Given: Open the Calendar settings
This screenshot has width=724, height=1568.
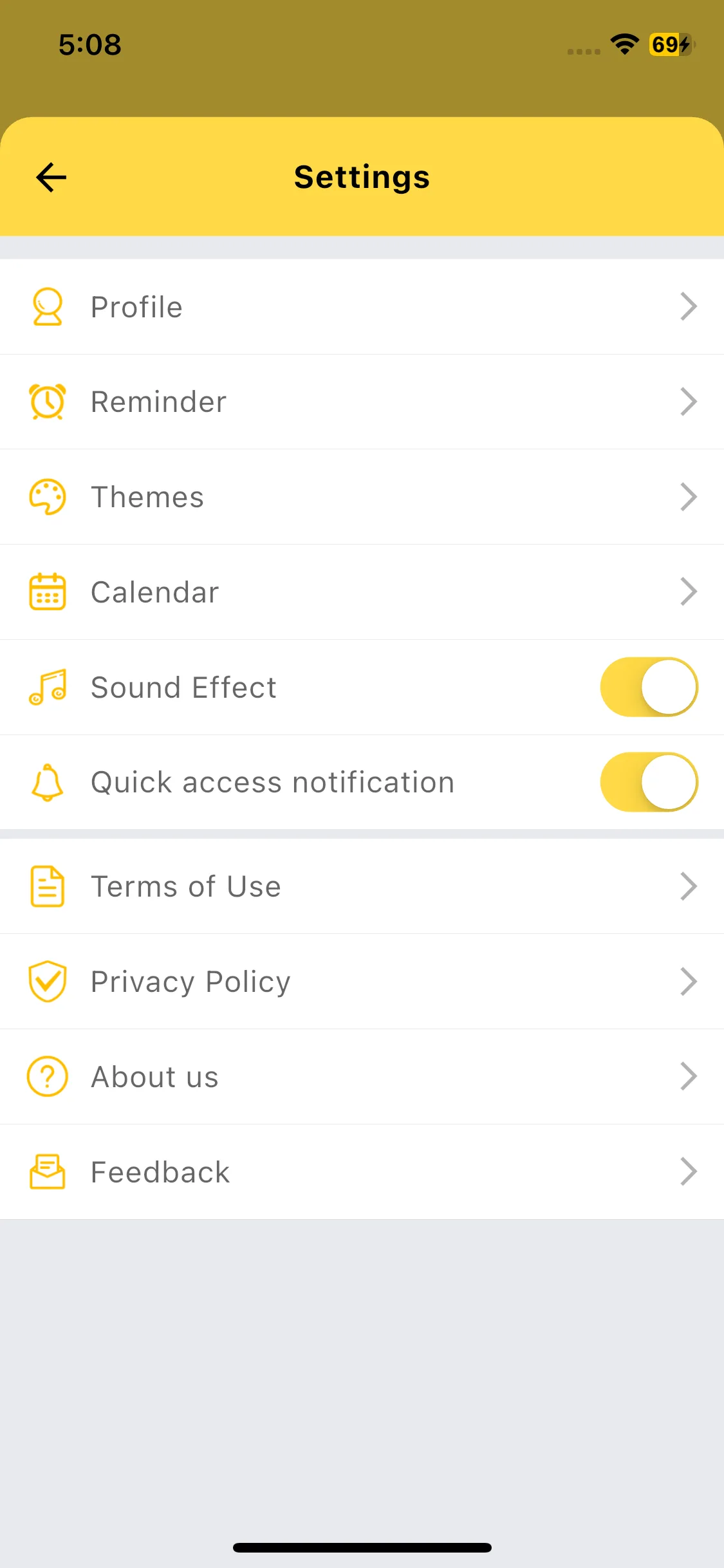Looking at the screenshot, I should pos(362,592).
